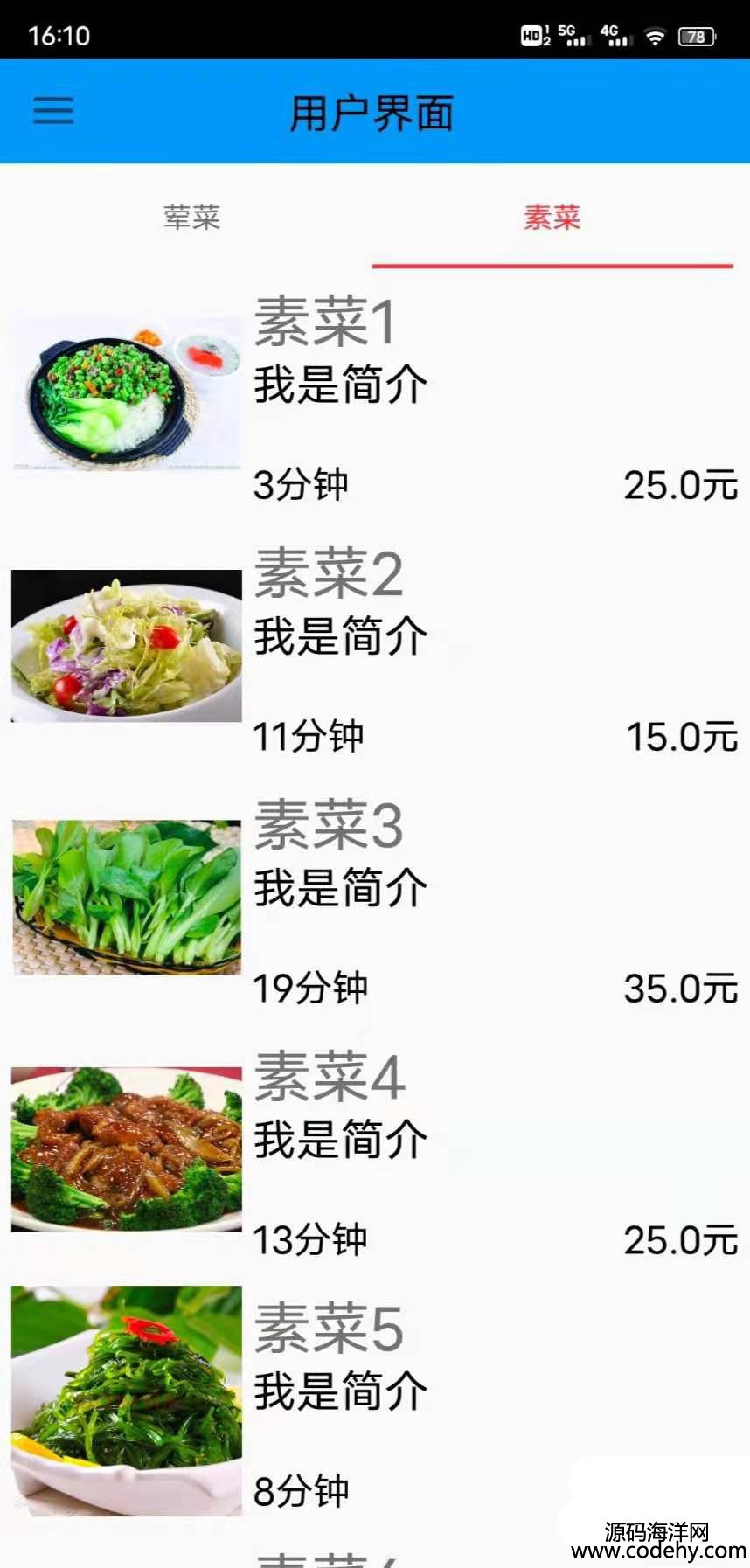Screen dimensions: 750x1568
Task: Open the hamburger drawer menu
Action: [x=53, y=111]
